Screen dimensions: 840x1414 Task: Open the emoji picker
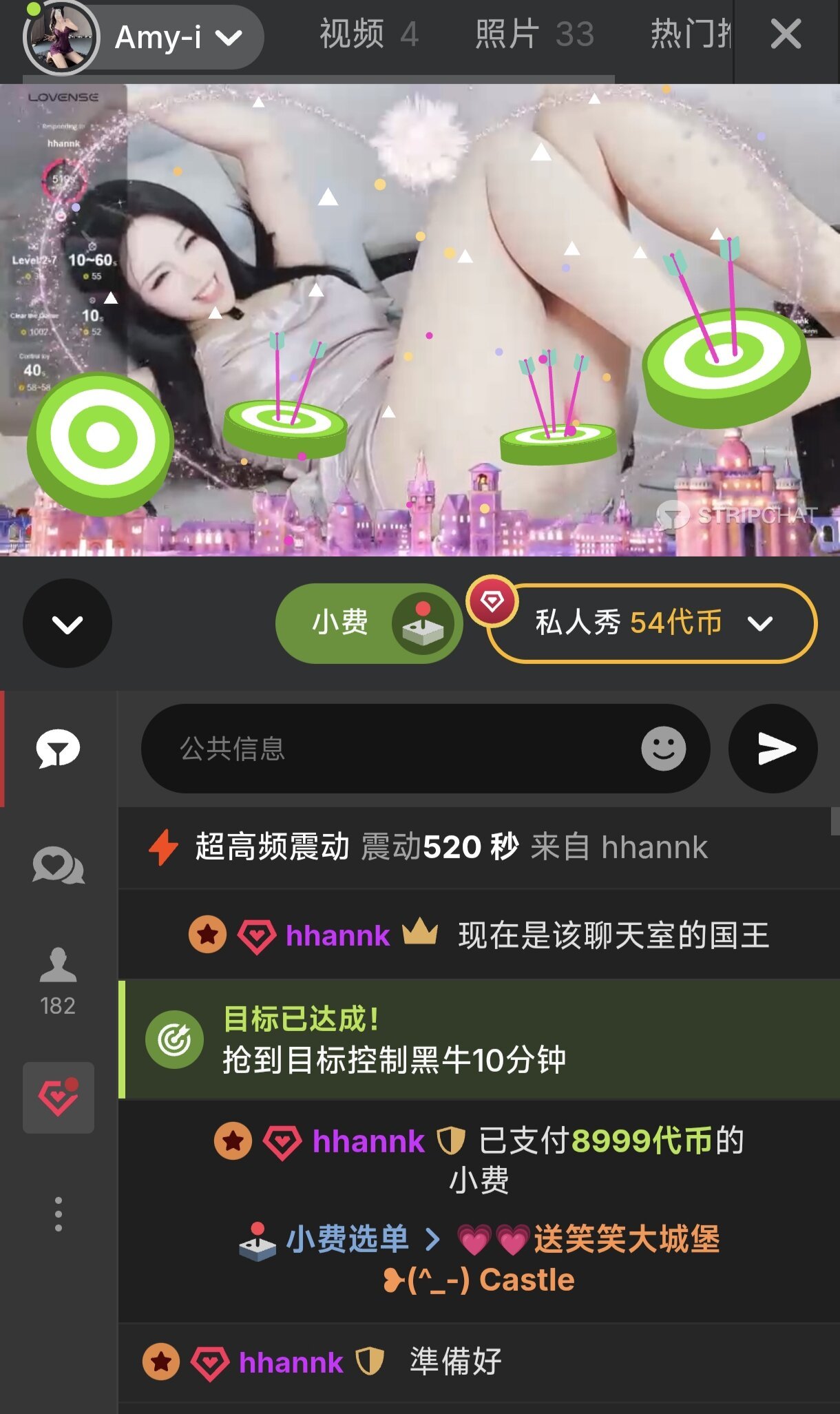click(663, 749)
